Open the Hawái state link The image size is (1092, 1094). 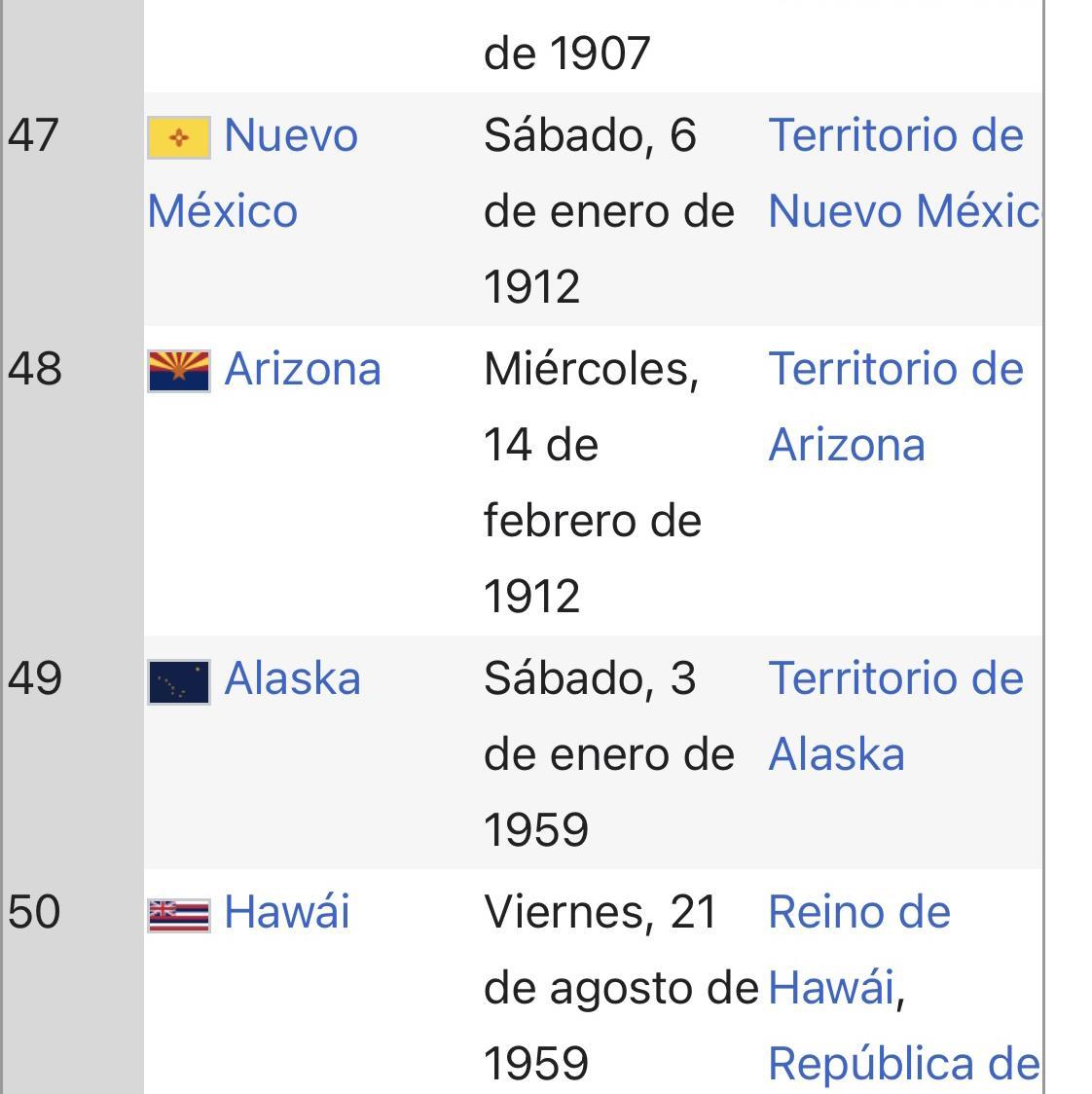286,913
